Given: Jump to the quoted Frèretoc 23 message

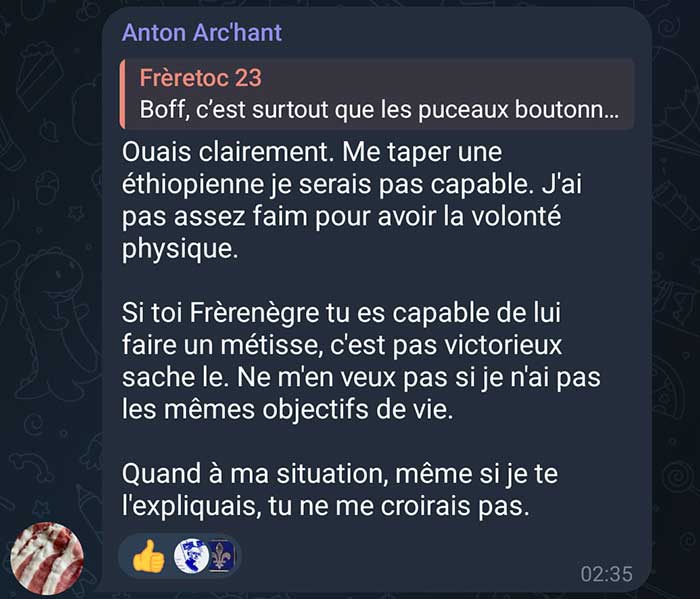Looking at the screenshot, I should (377, 94).
